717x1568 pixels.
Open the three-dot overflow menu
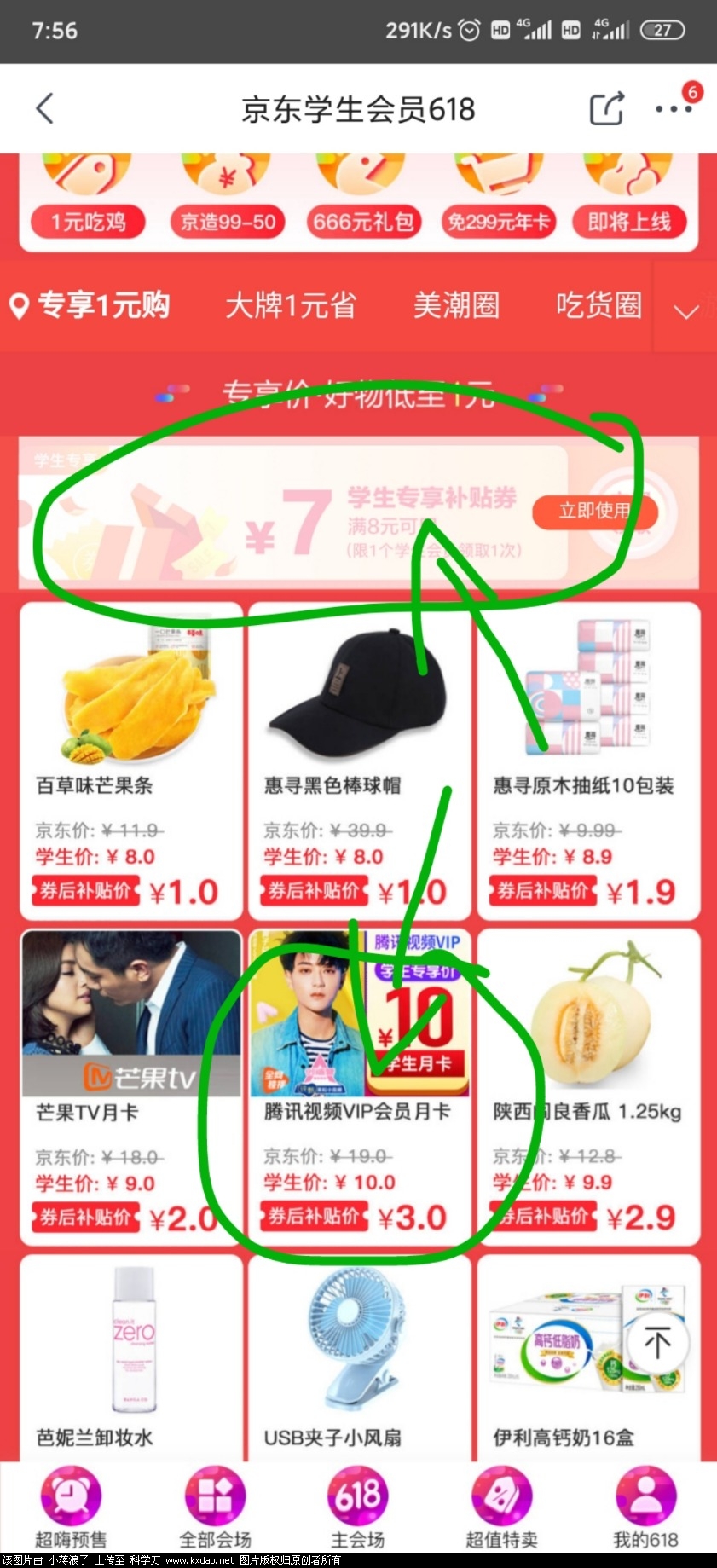(673, 109)
